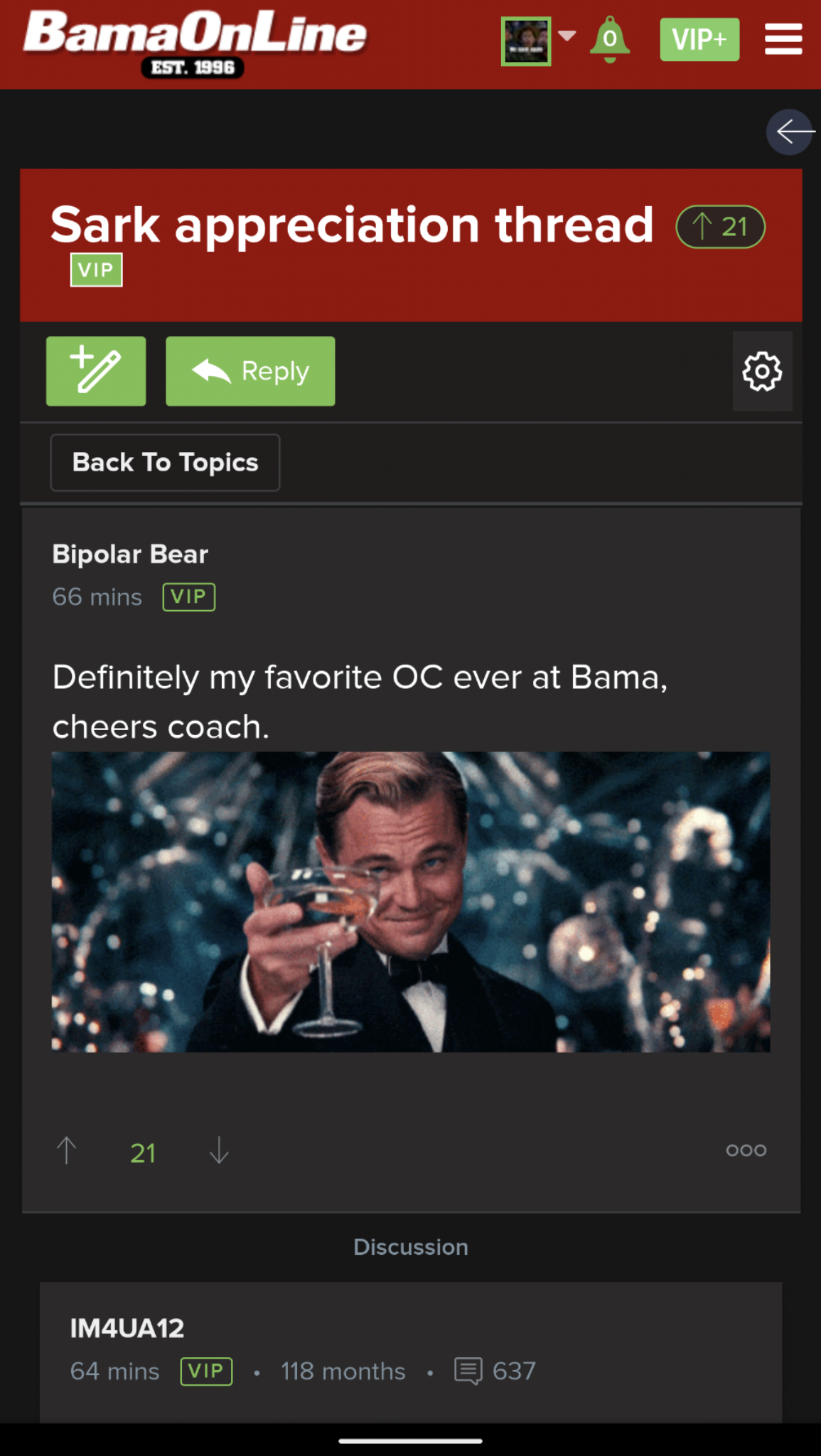Screen dimensions: 821x1456
Task: Open more options on Bipolar Bear's post
Action: point(746,1150)
